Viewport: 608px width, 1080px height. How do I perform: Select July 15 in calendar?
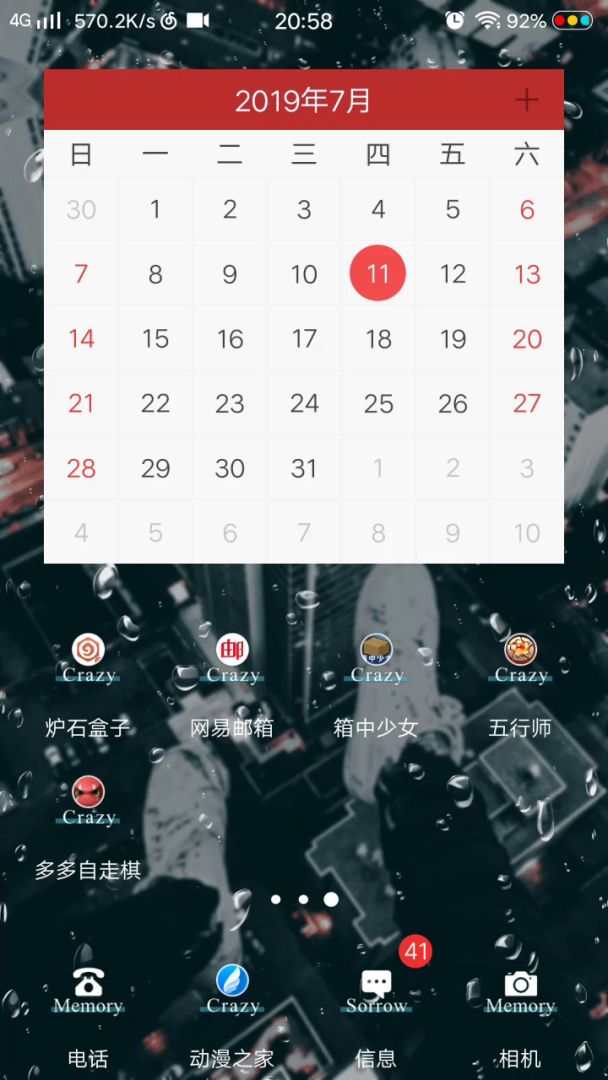coord(155,339)
